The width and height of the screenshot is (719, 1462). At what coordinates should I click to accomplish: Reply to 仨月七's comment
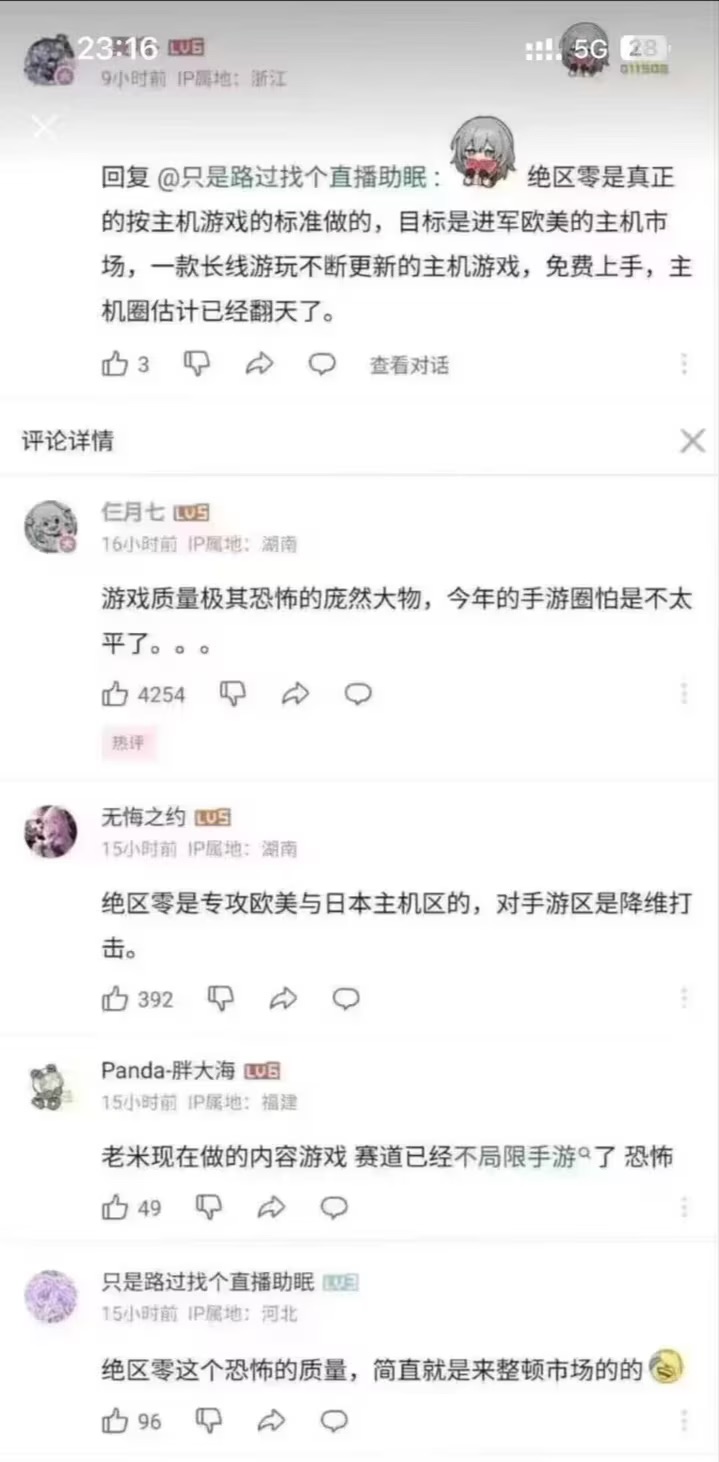[358, 694]
